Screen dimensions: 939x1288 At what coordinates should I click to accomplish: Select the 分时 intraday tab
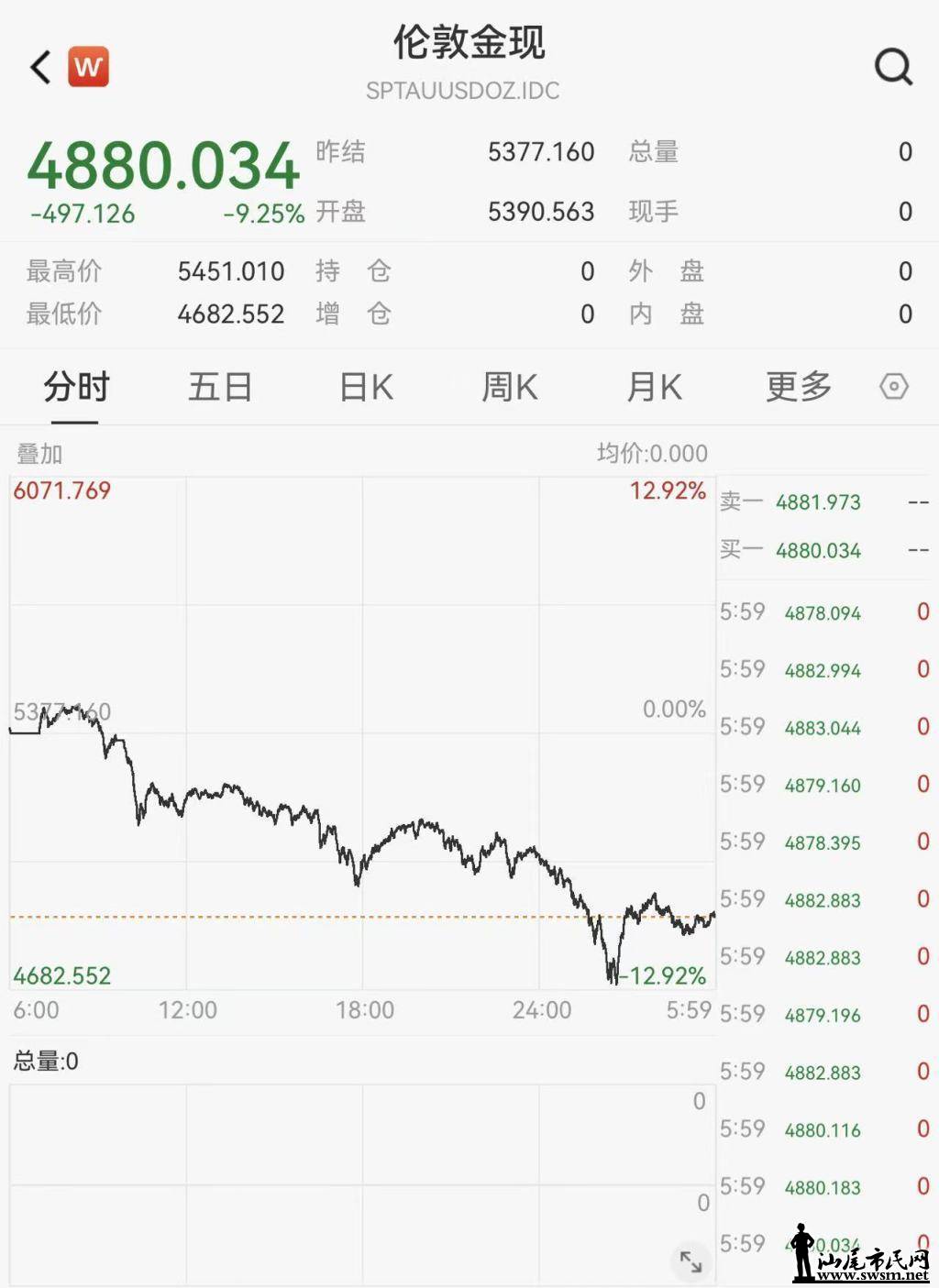(x=75, y=387)
